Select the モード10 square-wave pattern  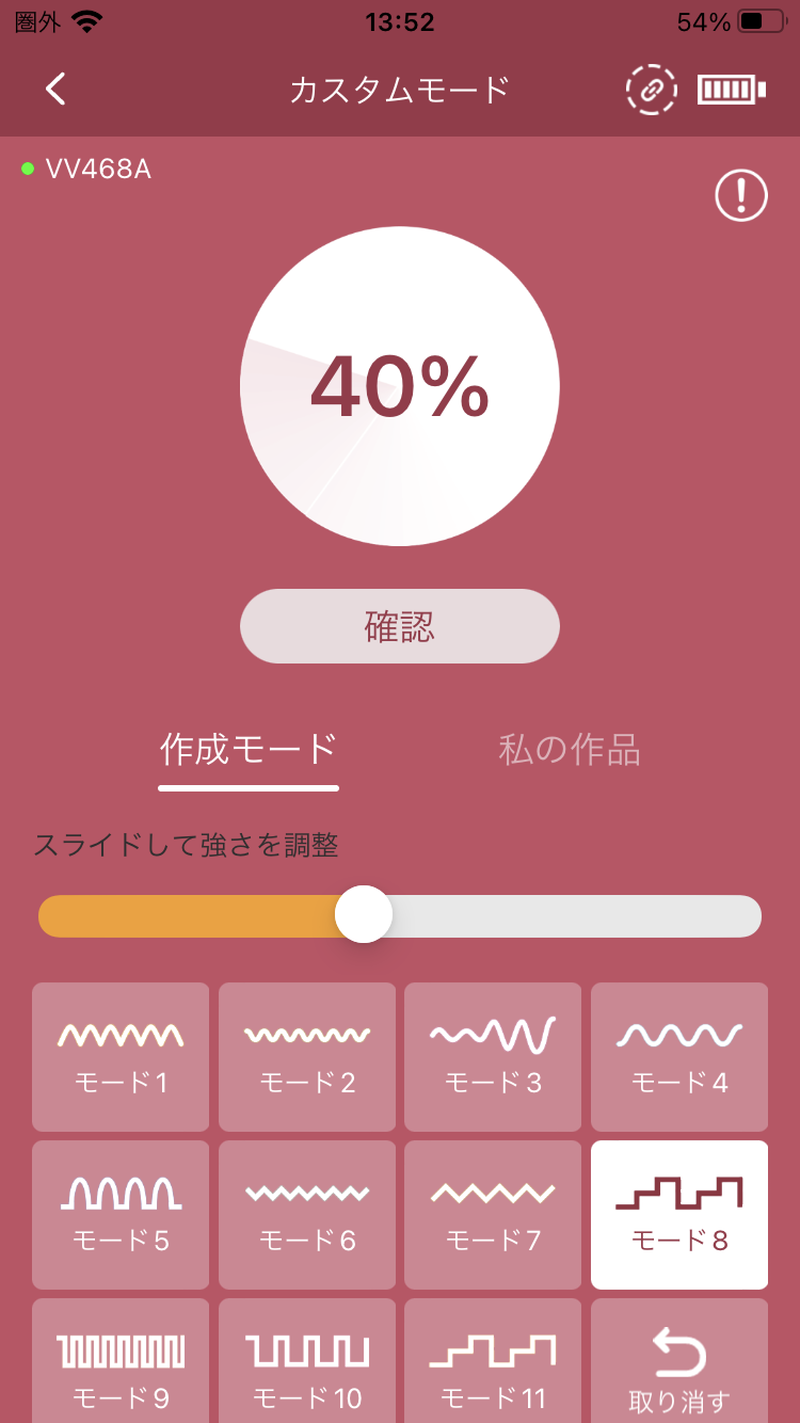(x=307, y=1365)
